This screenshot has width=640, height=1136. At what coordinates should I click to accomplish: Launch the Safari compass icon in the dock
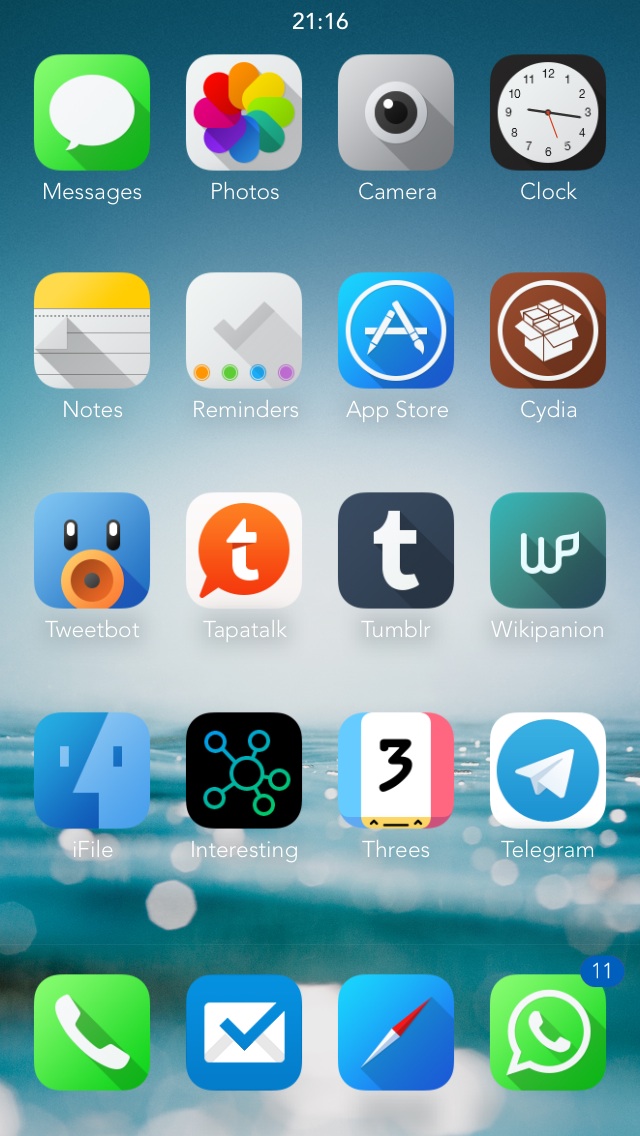[396, 1033]
